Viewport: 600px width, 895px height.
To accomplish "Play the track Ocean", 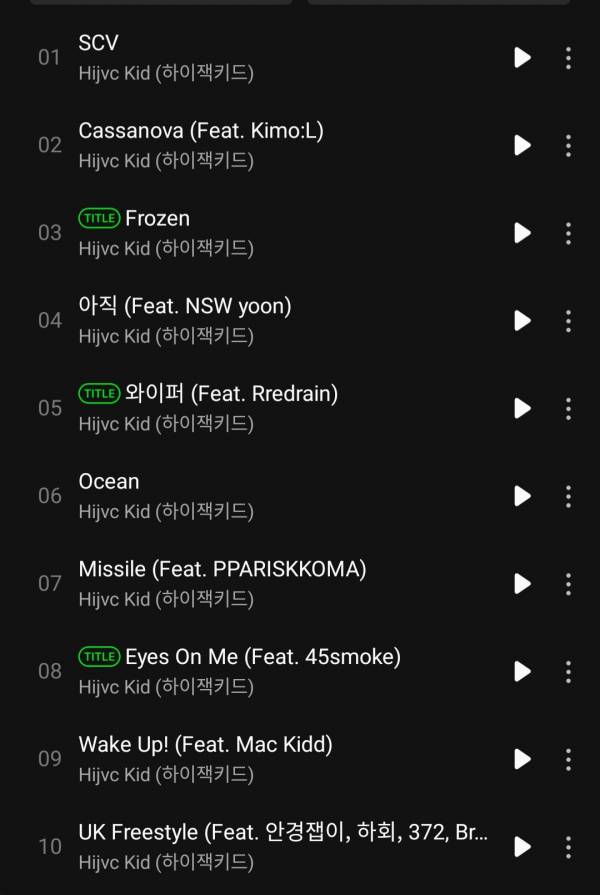I will (522, 496).
